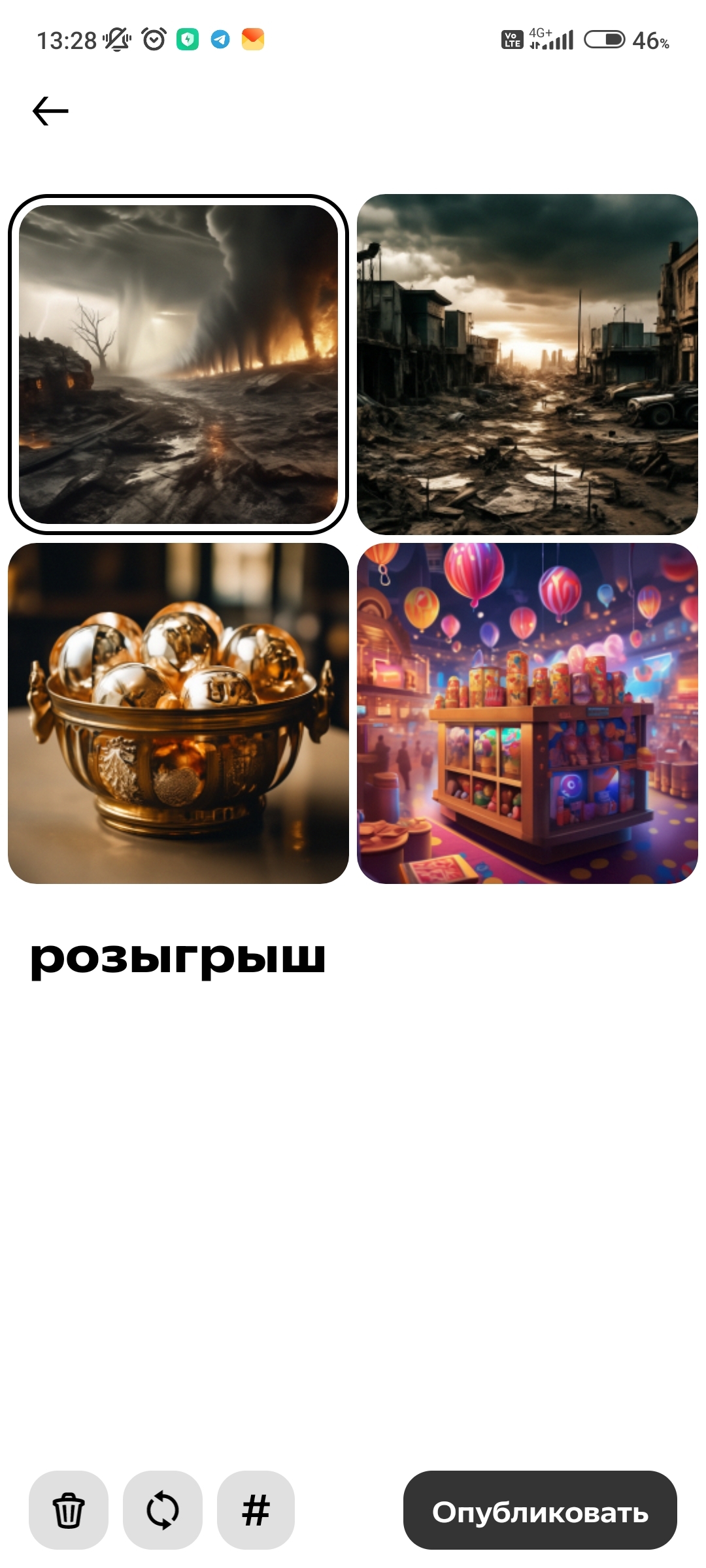Select the ruined city street image
This screenshot has height=1568, width=706.
[527, 365]
